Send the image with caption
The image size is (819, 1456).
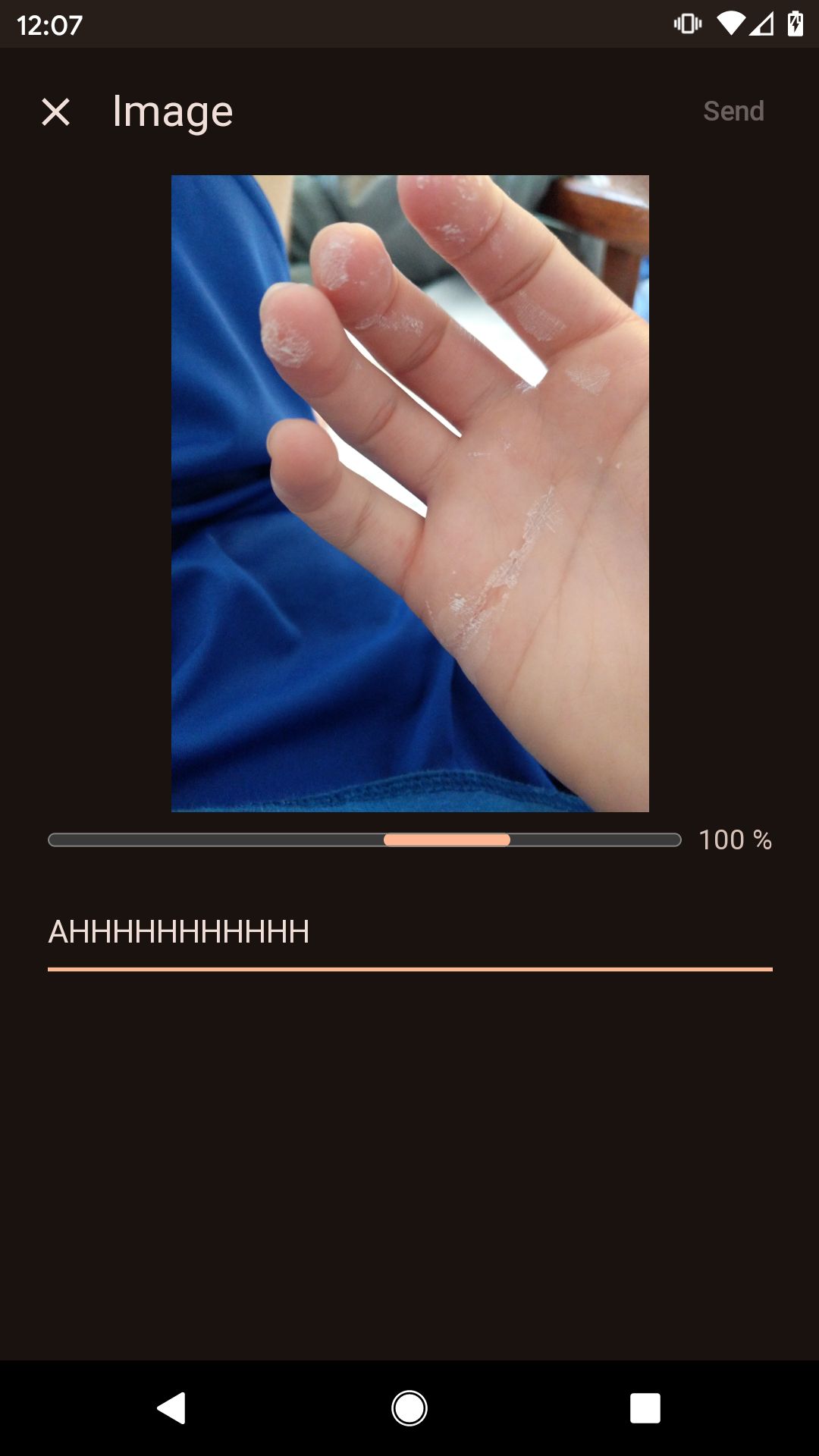(733, 111)
